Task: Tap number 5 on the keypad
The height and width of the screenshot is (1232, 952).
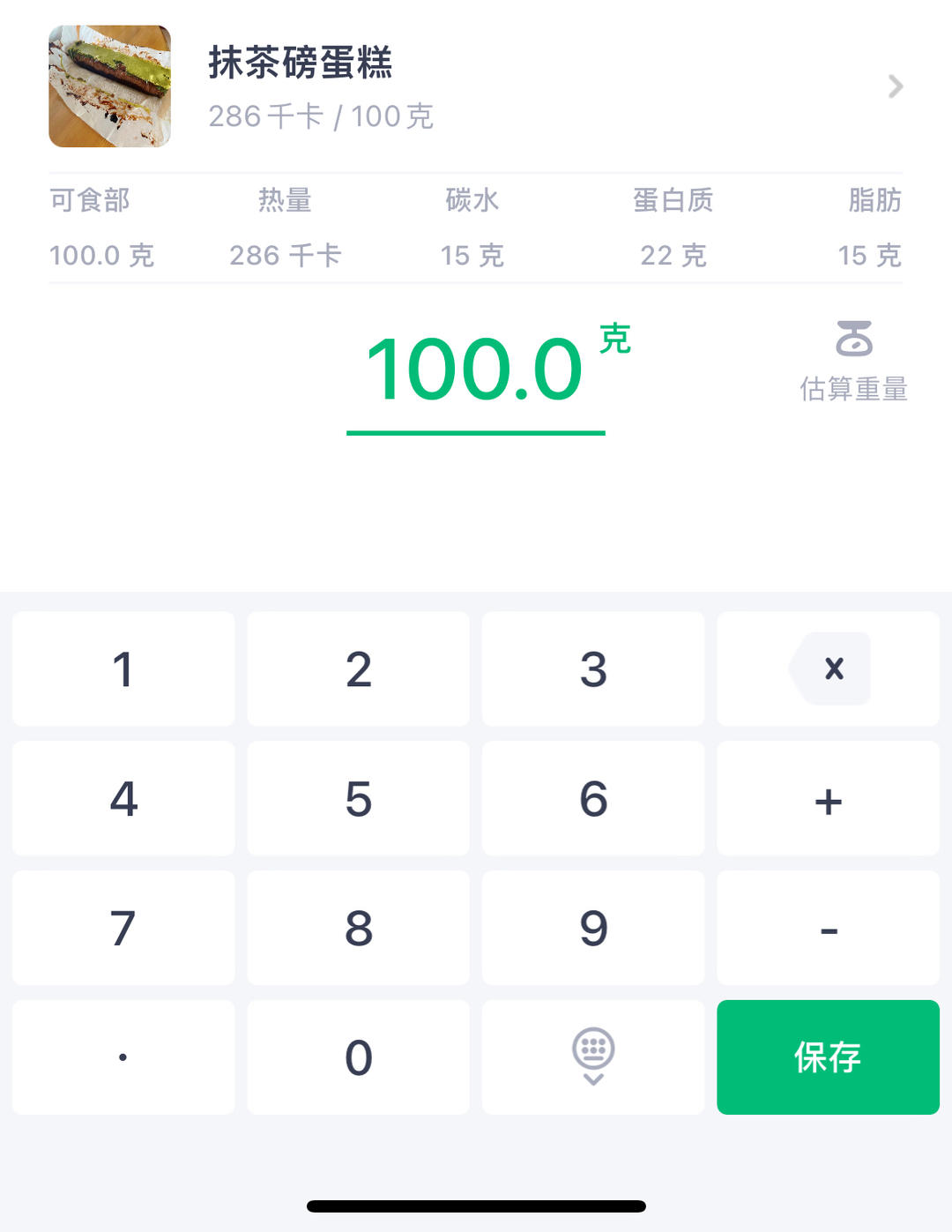Action: pyautogui.click(x=358, y=799)
